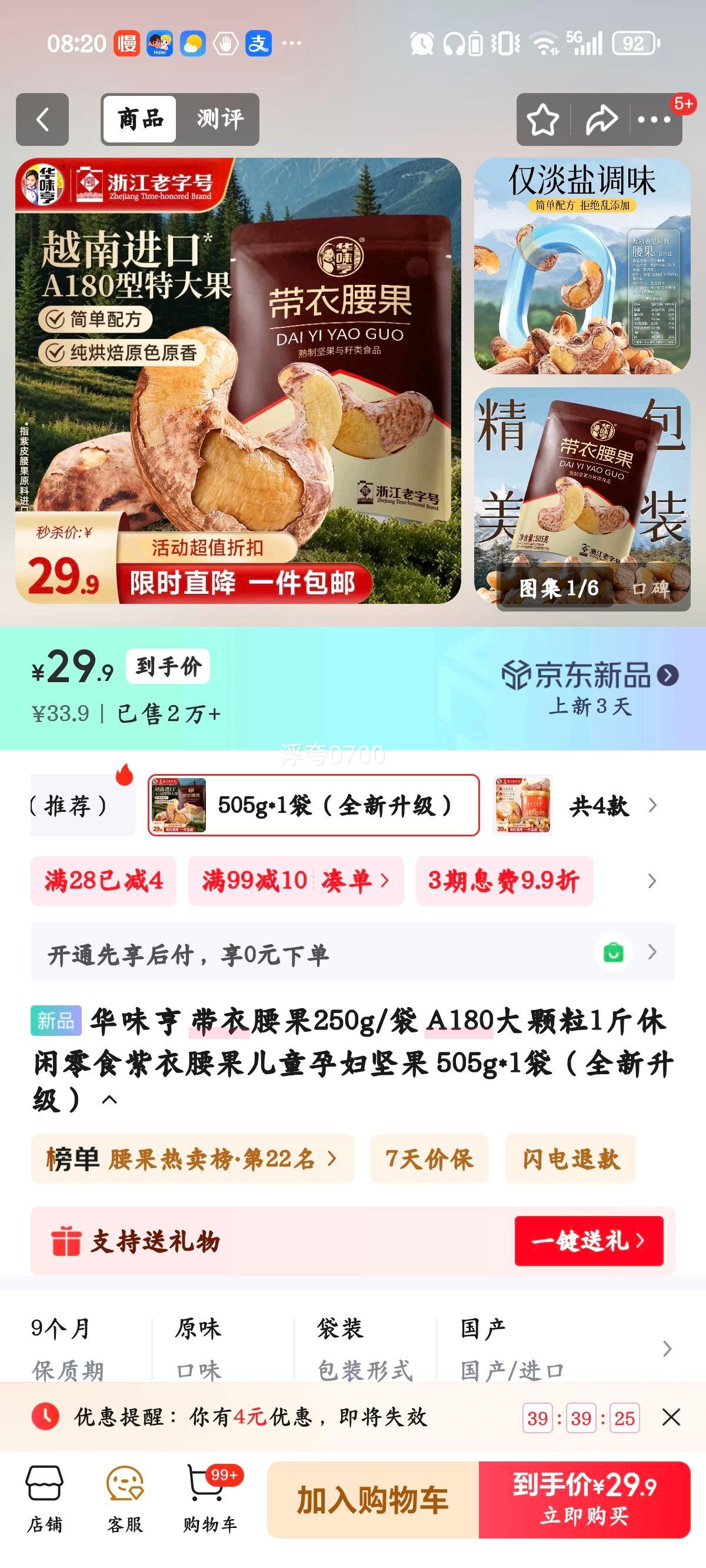Image resolution: width=706 pixels, height=1568 pixels.
Task: Open the 店铺 shop icon at bottom
Action: 48,1497
